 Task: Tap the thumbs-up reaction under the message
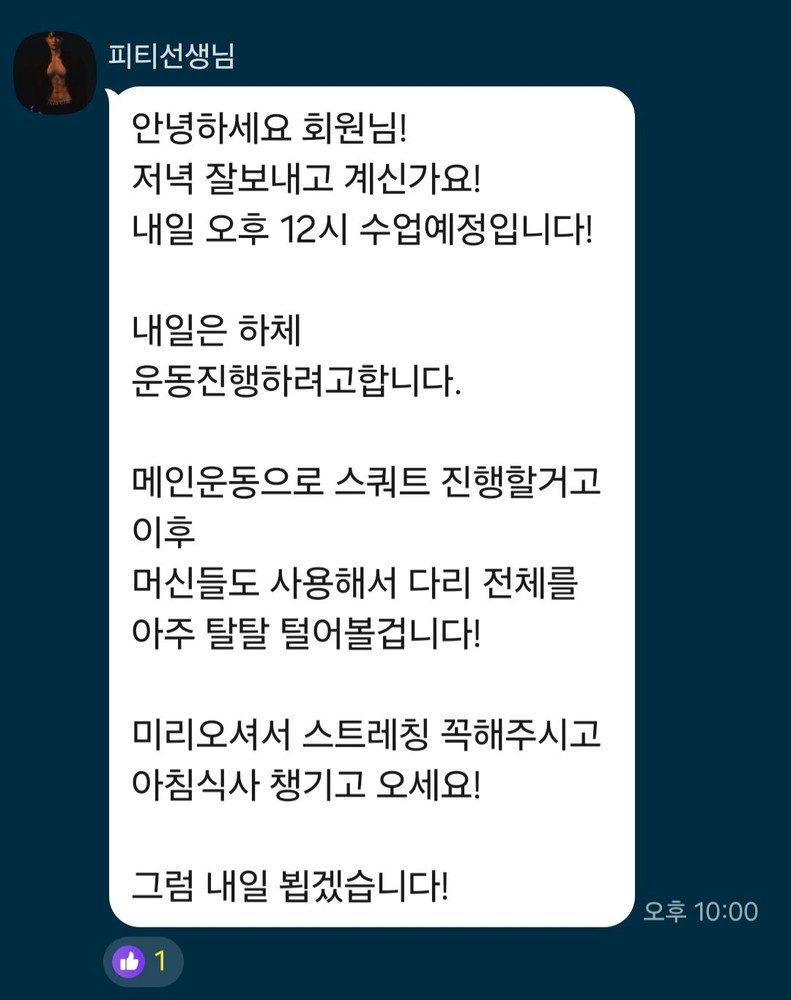143,962
